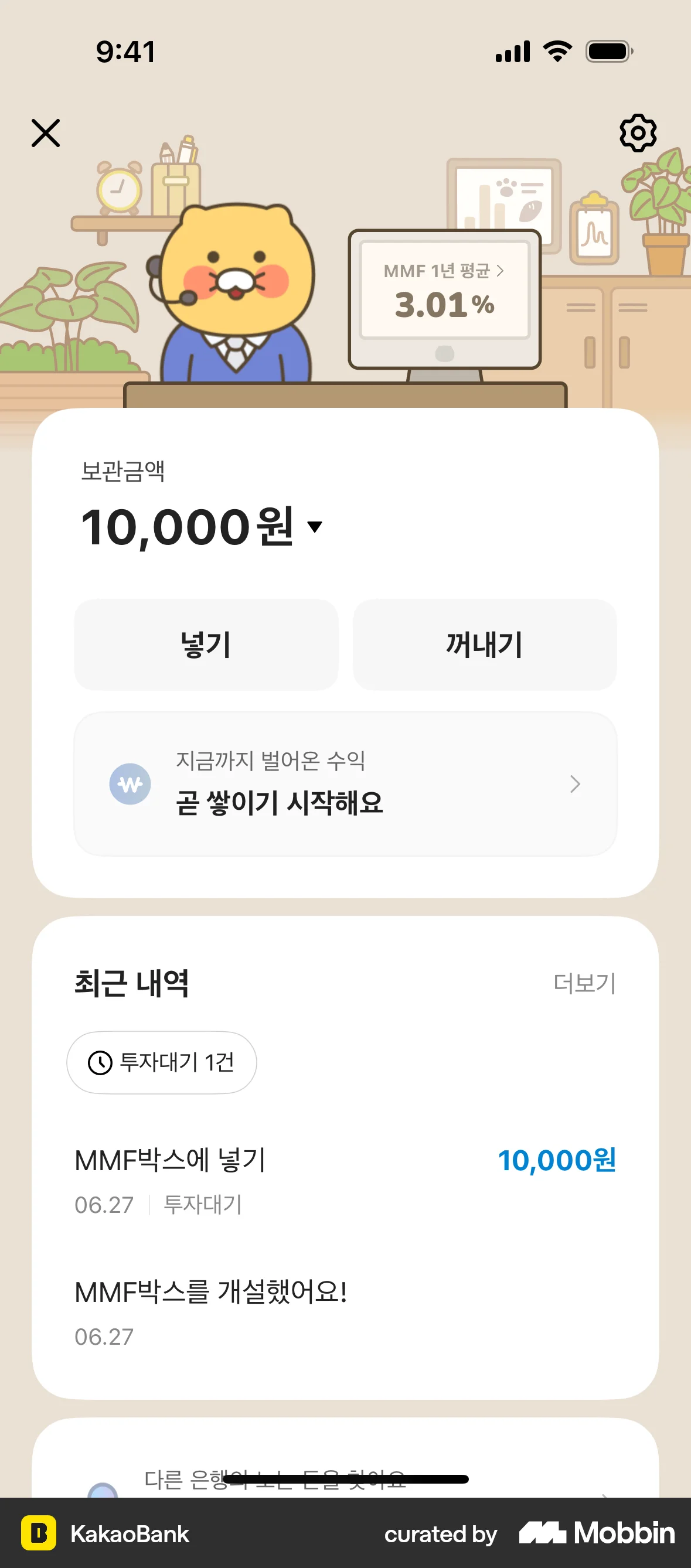Tap the clock icon in the 투자대기 filter chip
Screen dimensions: 691x1568
click(x=99, y=1063)
